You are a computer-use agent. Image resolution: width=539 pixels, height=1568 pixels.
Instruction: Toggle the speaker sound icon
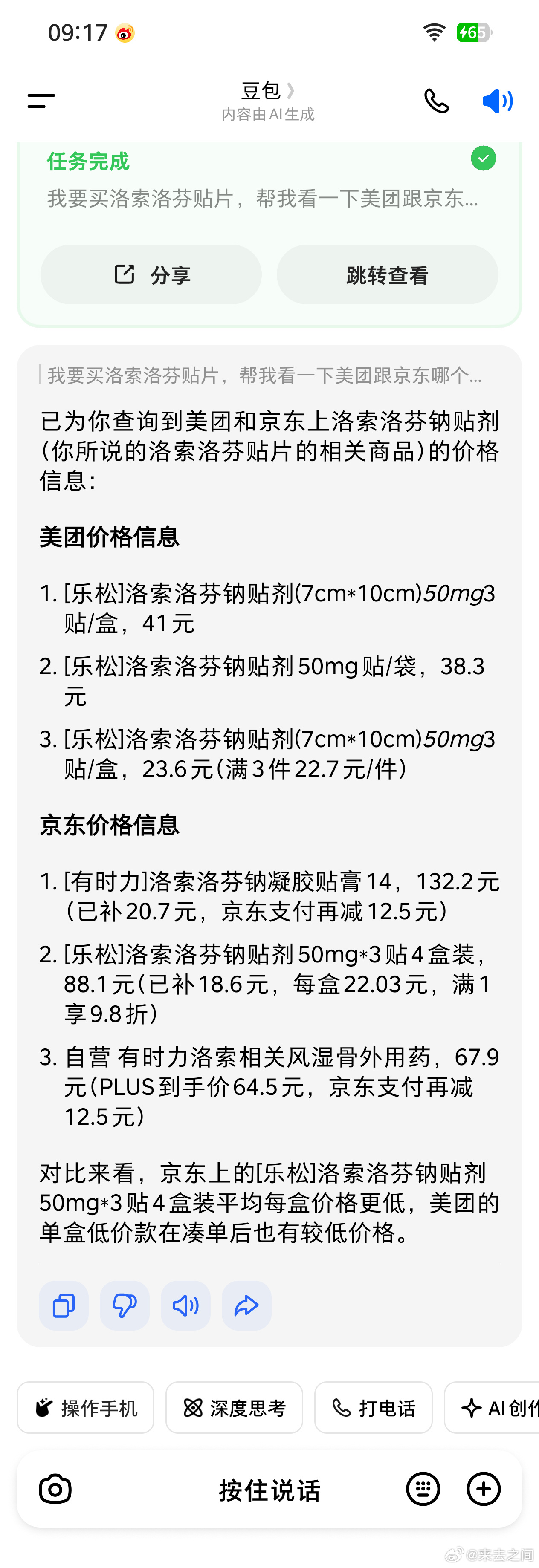point(497,101)
